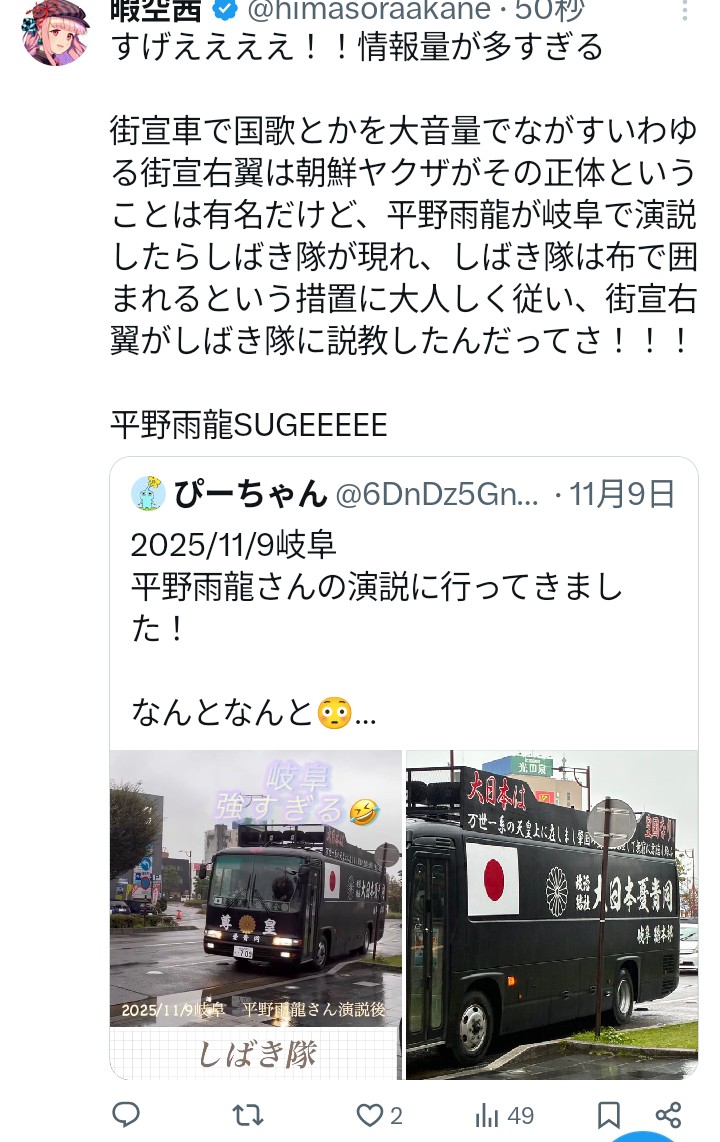
Task: Share this post
Action: [669, 1114]
